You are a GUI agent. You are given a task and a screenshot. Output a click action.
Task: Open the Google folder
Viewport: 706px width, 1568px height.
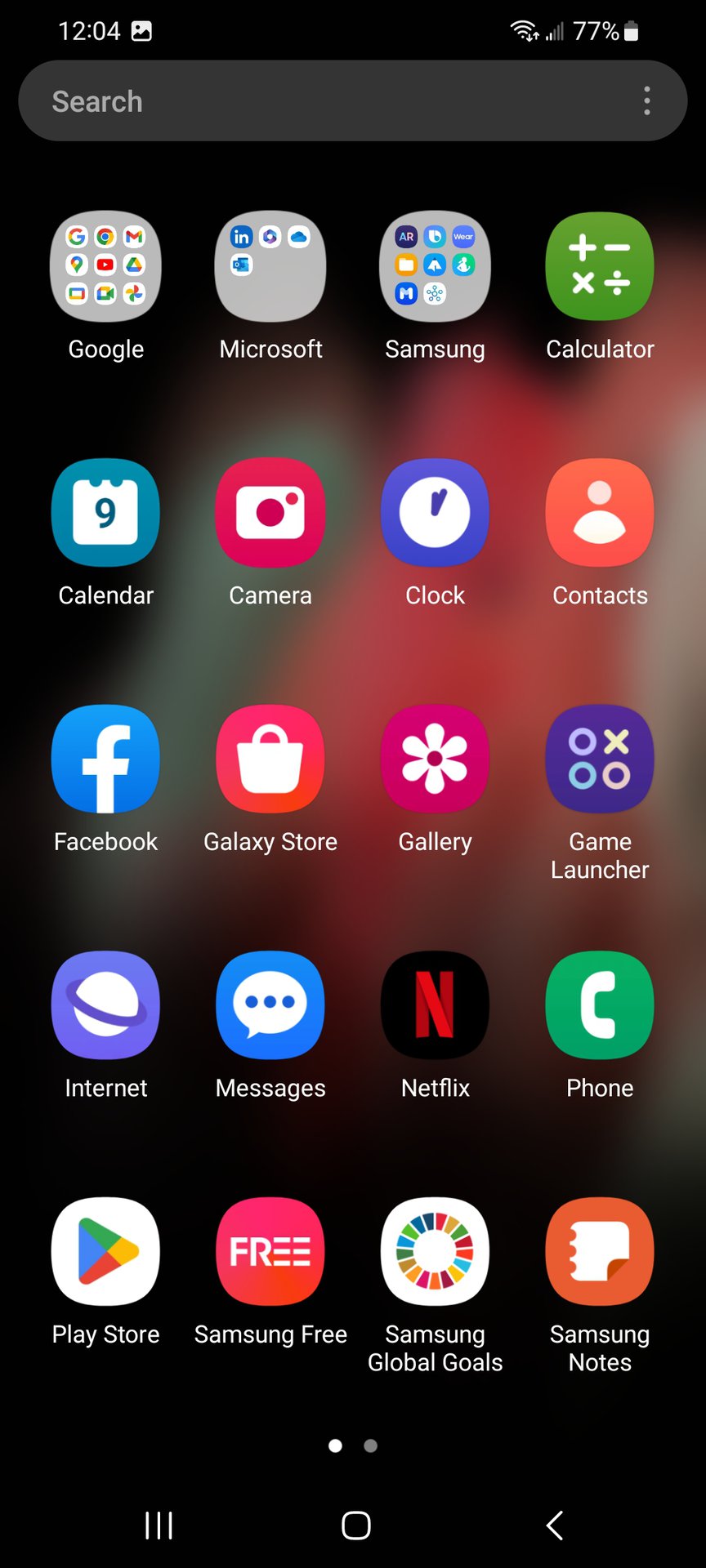(105, 266)
